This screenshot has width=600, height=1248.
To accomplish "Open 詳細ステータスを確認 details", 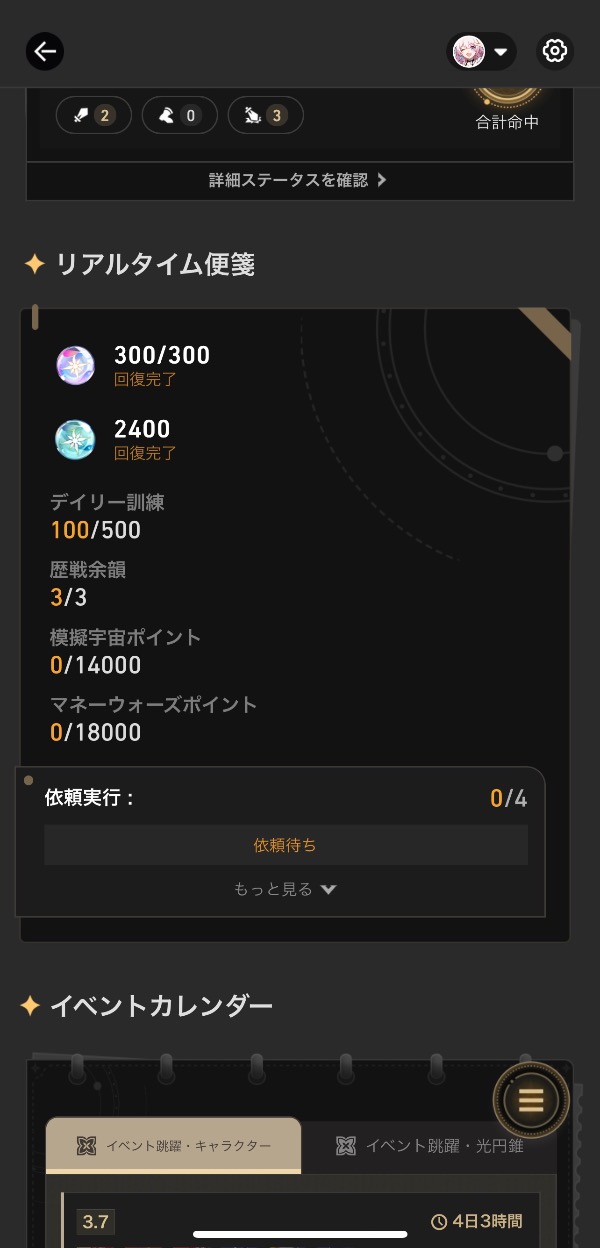I will click(x=299, y=180).
